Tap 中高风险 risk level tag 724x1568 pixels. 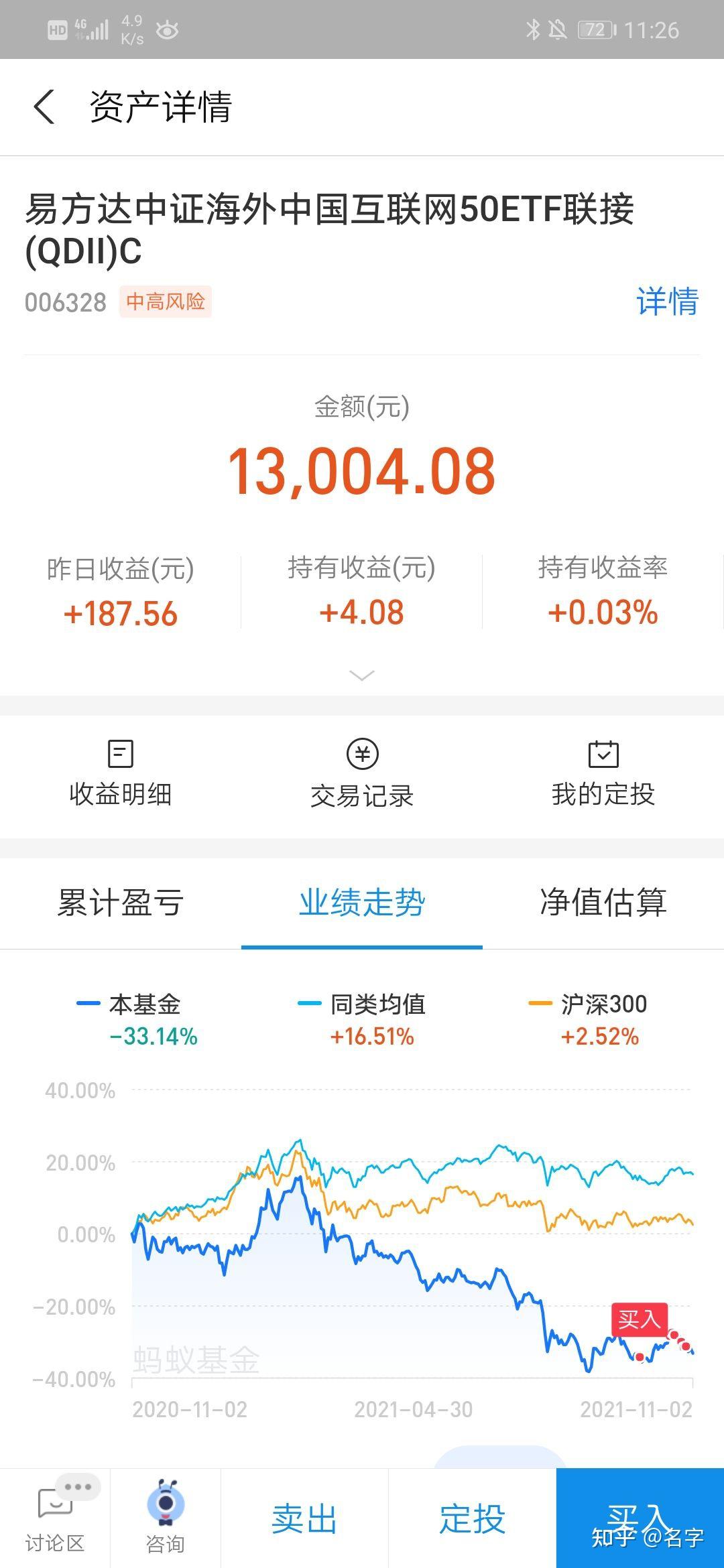click(166, 302)
